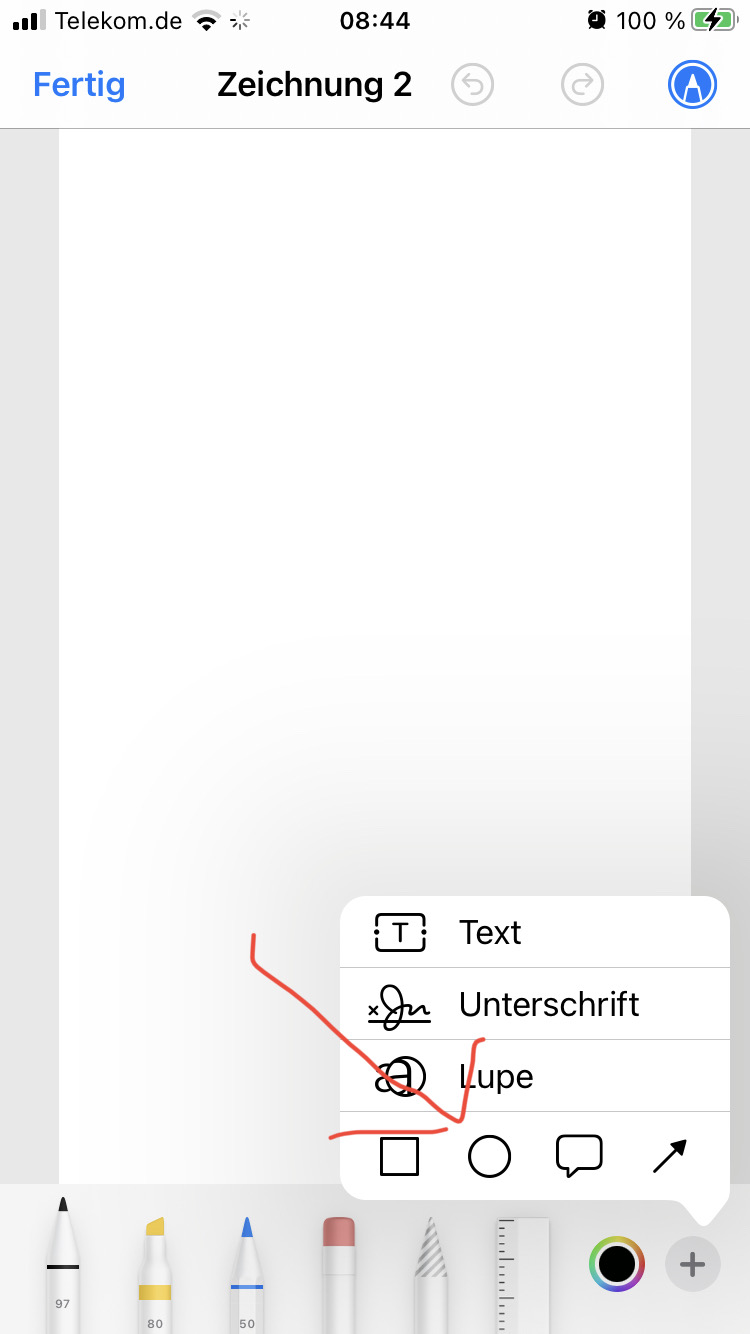Redo the last undone stroke
This screenshot has width=750, height=1334.
[x=583, y=85]
